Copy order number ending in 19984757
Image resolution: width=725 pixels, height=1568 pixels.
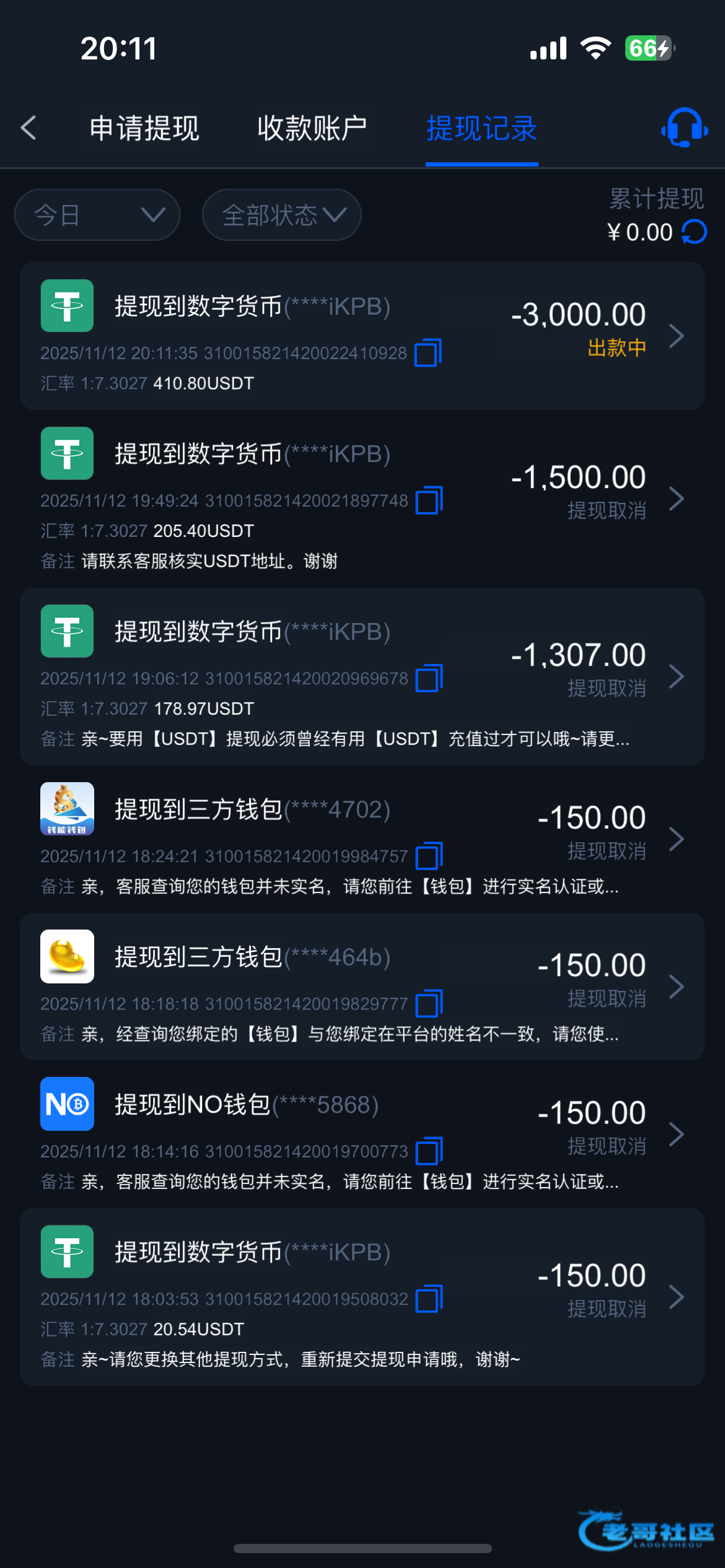(x=429, y=856)
